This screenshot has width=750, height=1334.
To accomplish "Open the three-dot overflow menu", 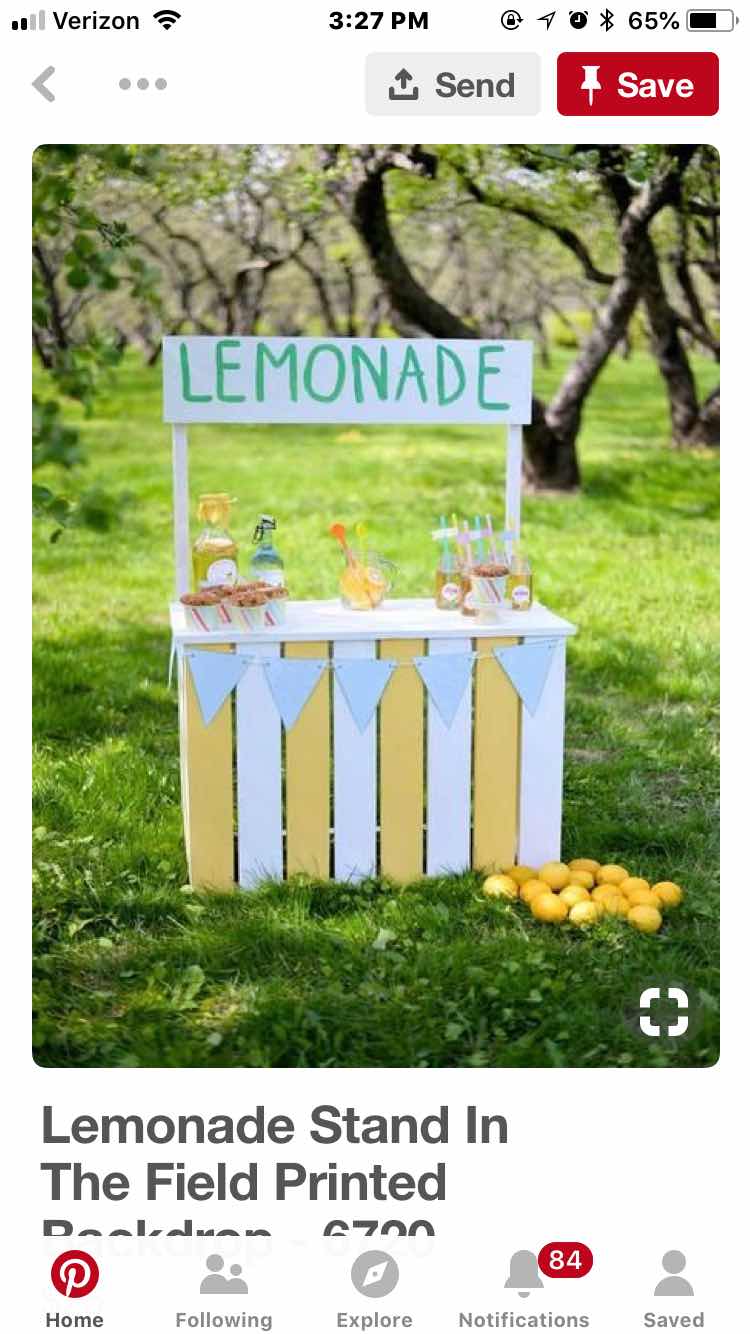I will coord(142,84).
